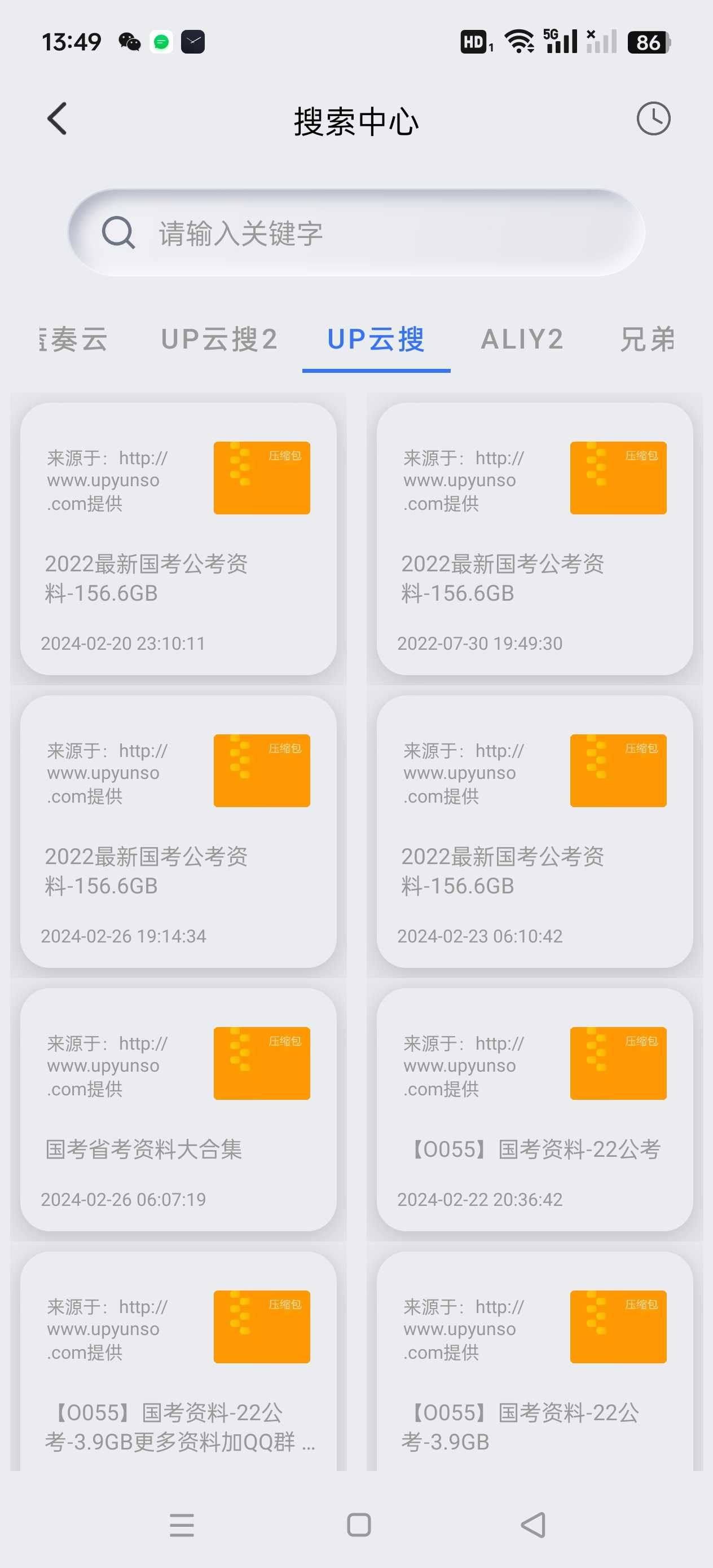Open result dated 2022-07-30 19:49:30

(534, 539)
